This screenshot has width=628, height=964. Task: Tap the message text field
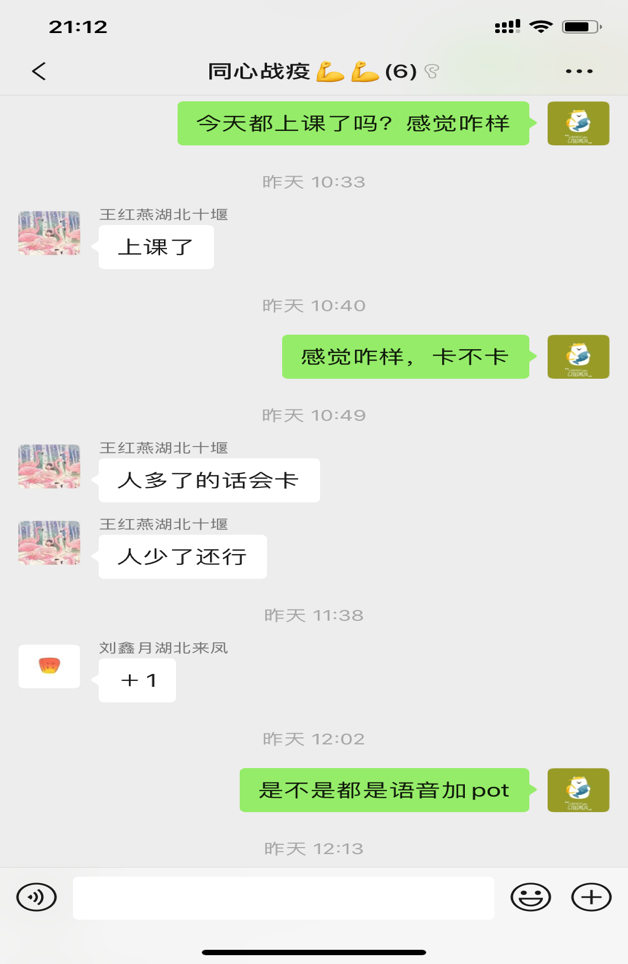(283, 897)
